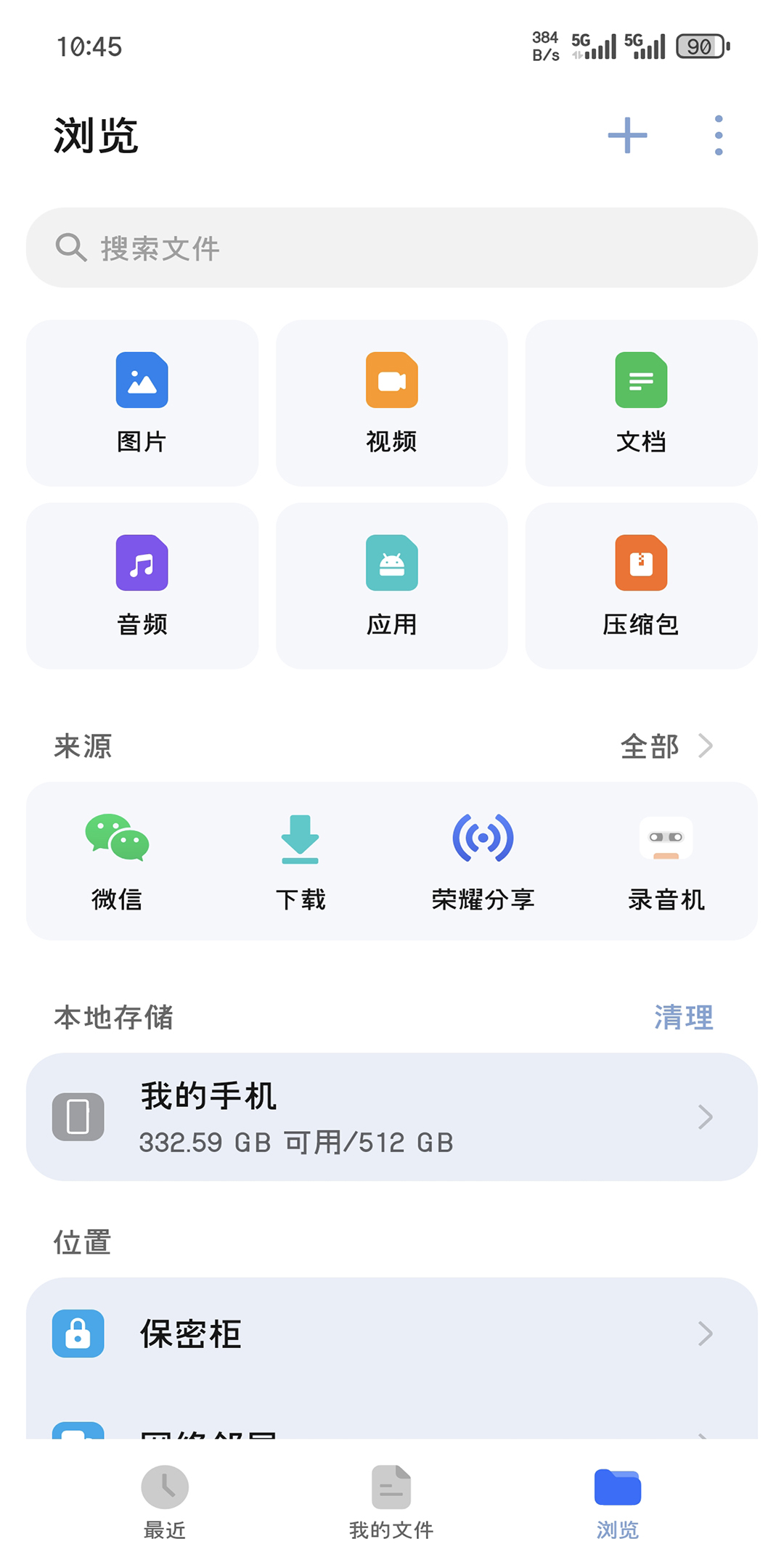
Task: Open 录音机 source files
Action: 666,862
